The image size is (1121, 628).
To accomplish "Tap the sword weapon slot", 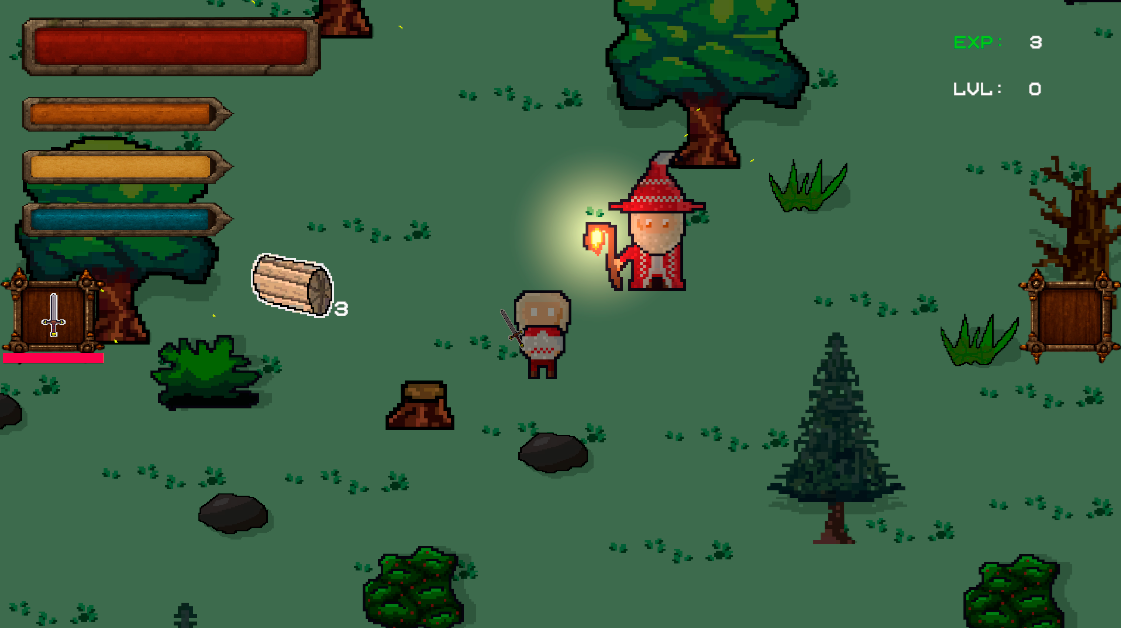I will (53, 314).
